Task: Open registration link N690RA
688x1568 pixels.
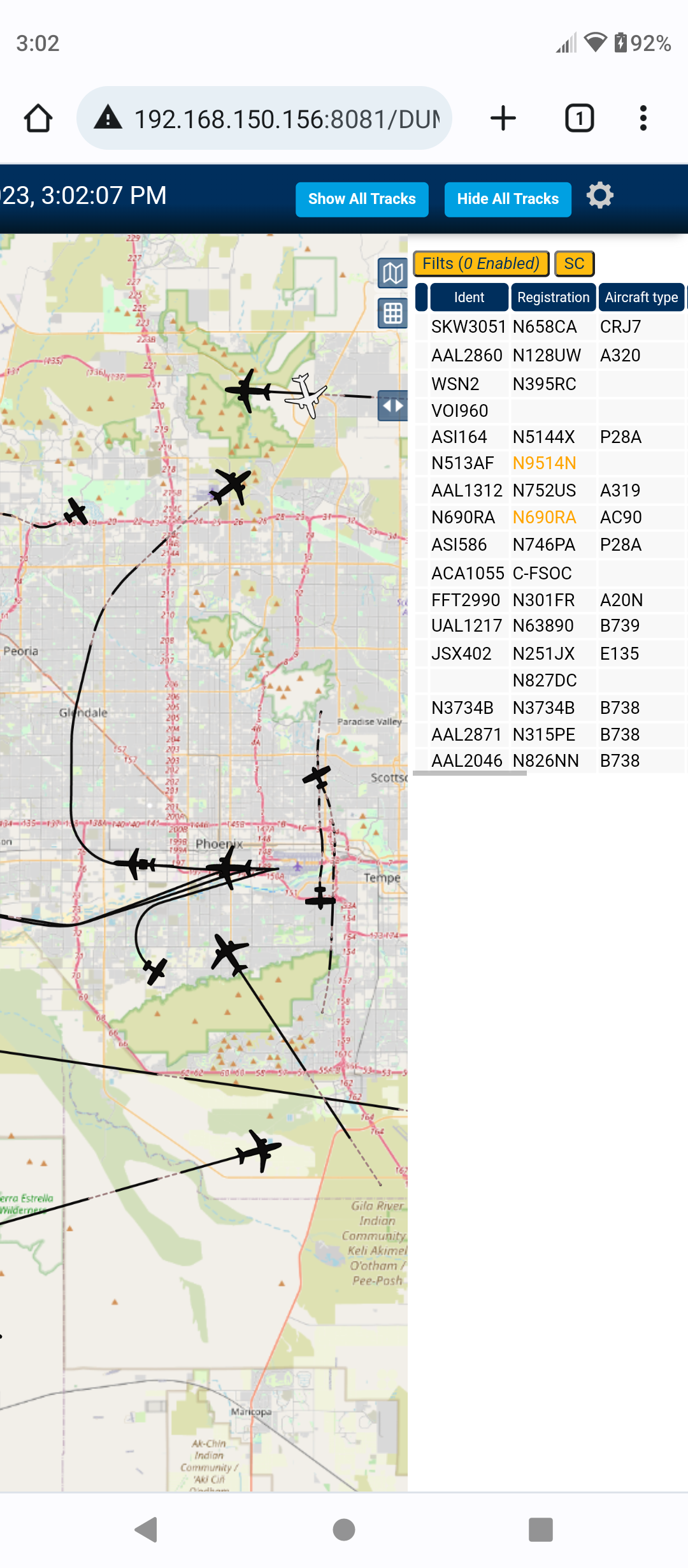Action: 544,518
